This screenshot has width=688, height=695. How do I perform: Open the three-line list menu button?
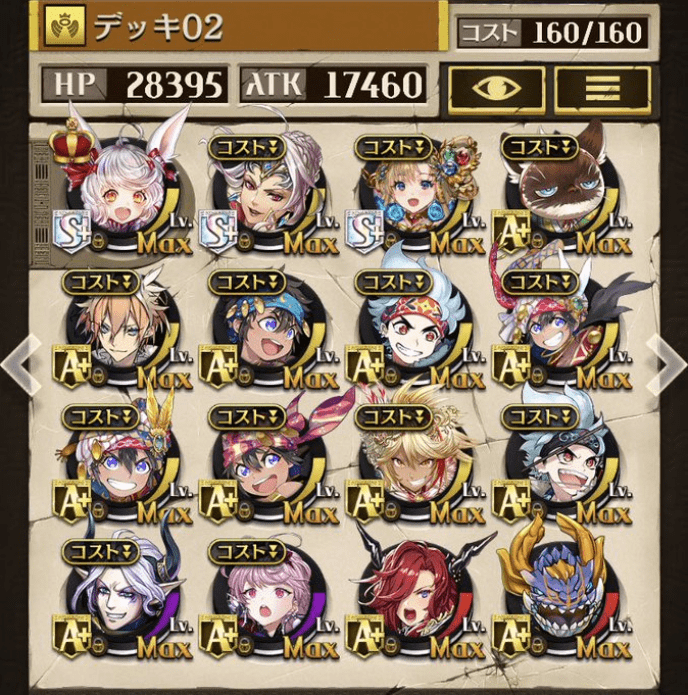pyautogui.click(x=602, y=89)
